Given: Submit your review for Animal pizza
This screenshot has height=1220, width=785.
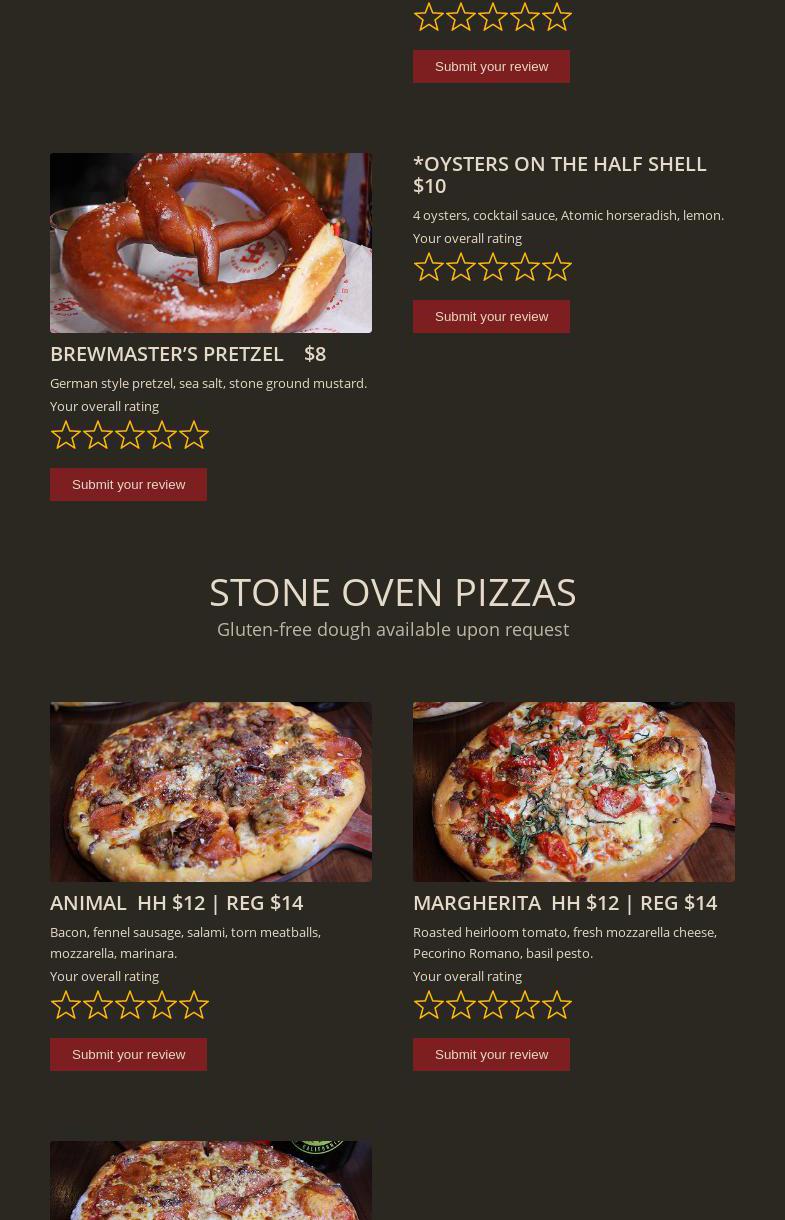Looking at the screenshot, I should [128, 1055].
